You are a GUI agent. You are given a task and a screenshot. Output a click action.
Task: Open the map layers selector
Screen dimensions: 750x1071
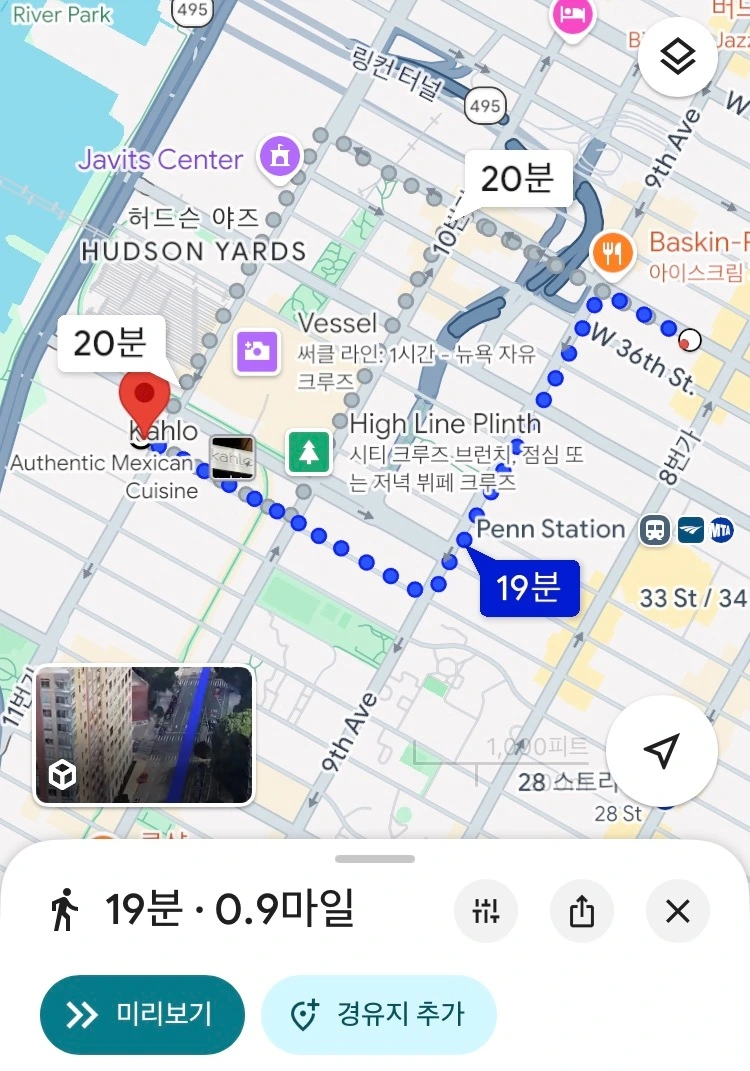pos(677,57)
